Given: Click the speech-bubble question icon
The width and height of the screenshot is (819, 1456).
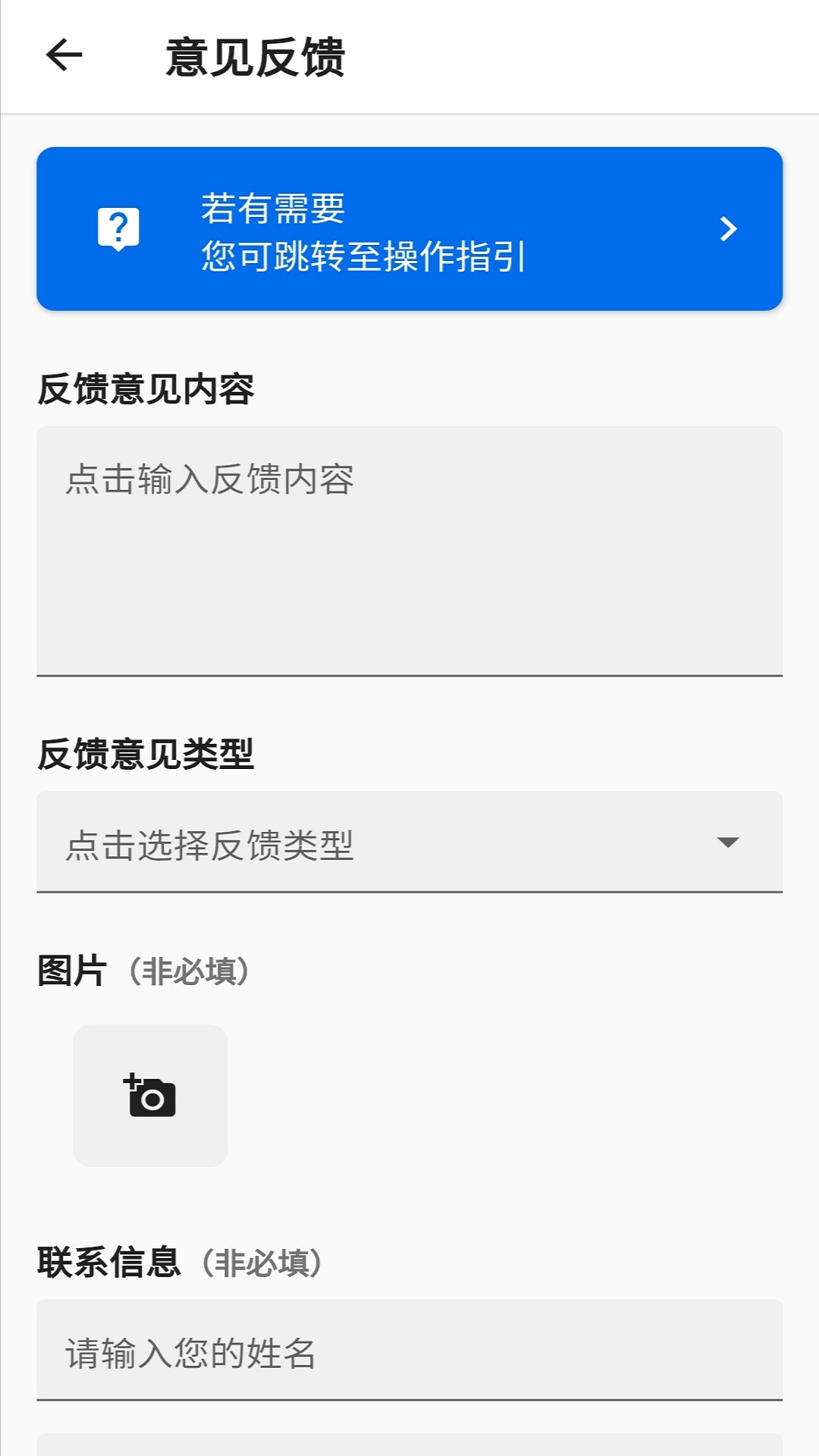Looking at the screenshot, I should (118, 227).
